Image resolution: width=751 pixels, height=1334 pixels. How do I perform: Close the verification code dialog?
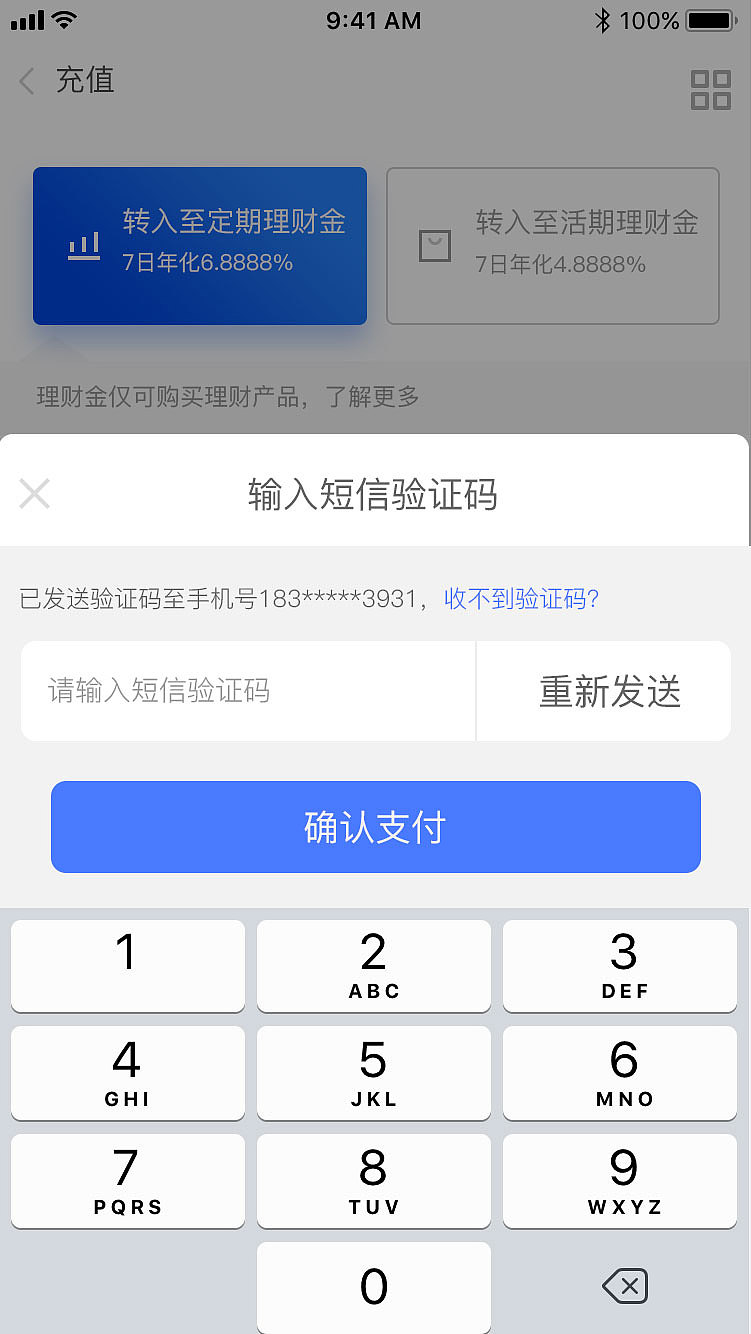[34, 493]
